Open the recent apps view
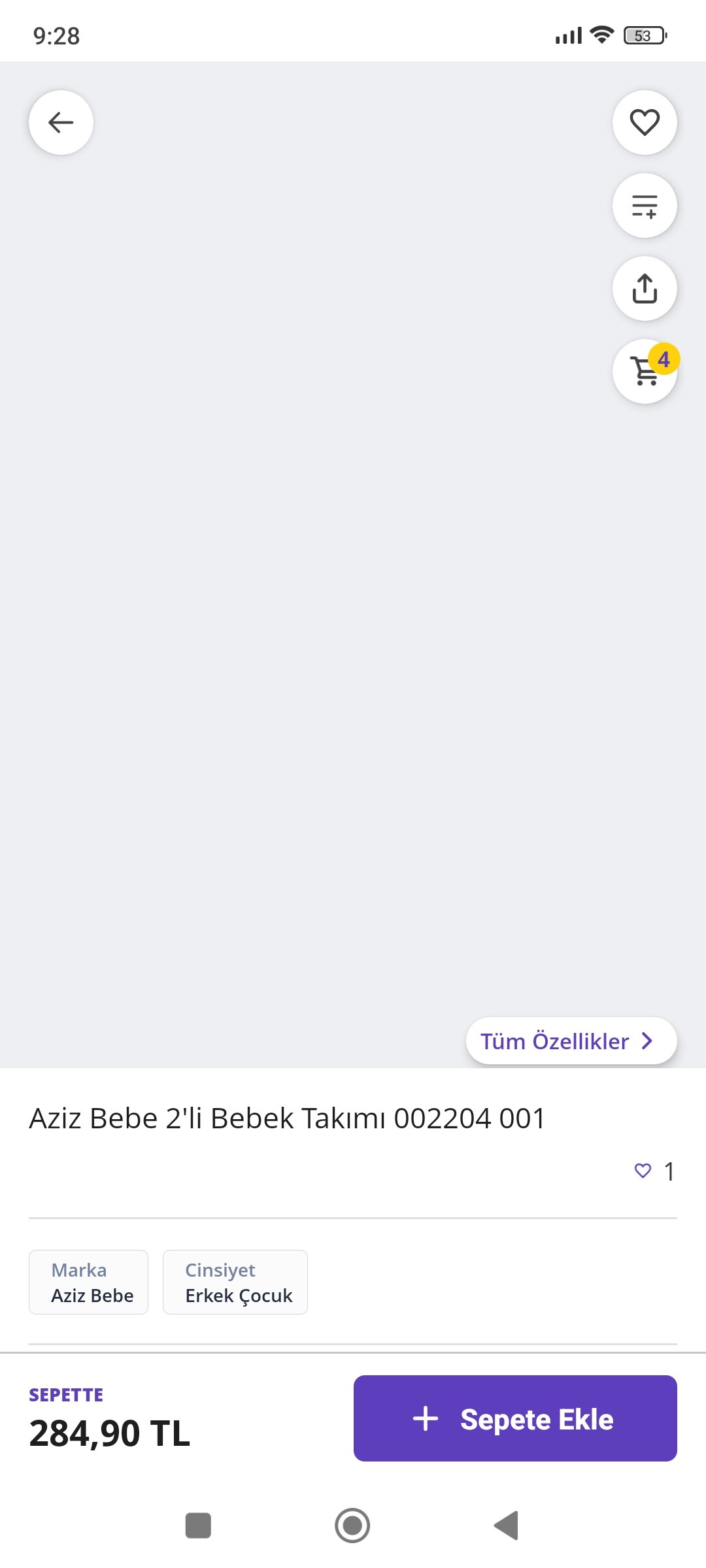Screen dimensions: 706x1568 [198, 1526]
